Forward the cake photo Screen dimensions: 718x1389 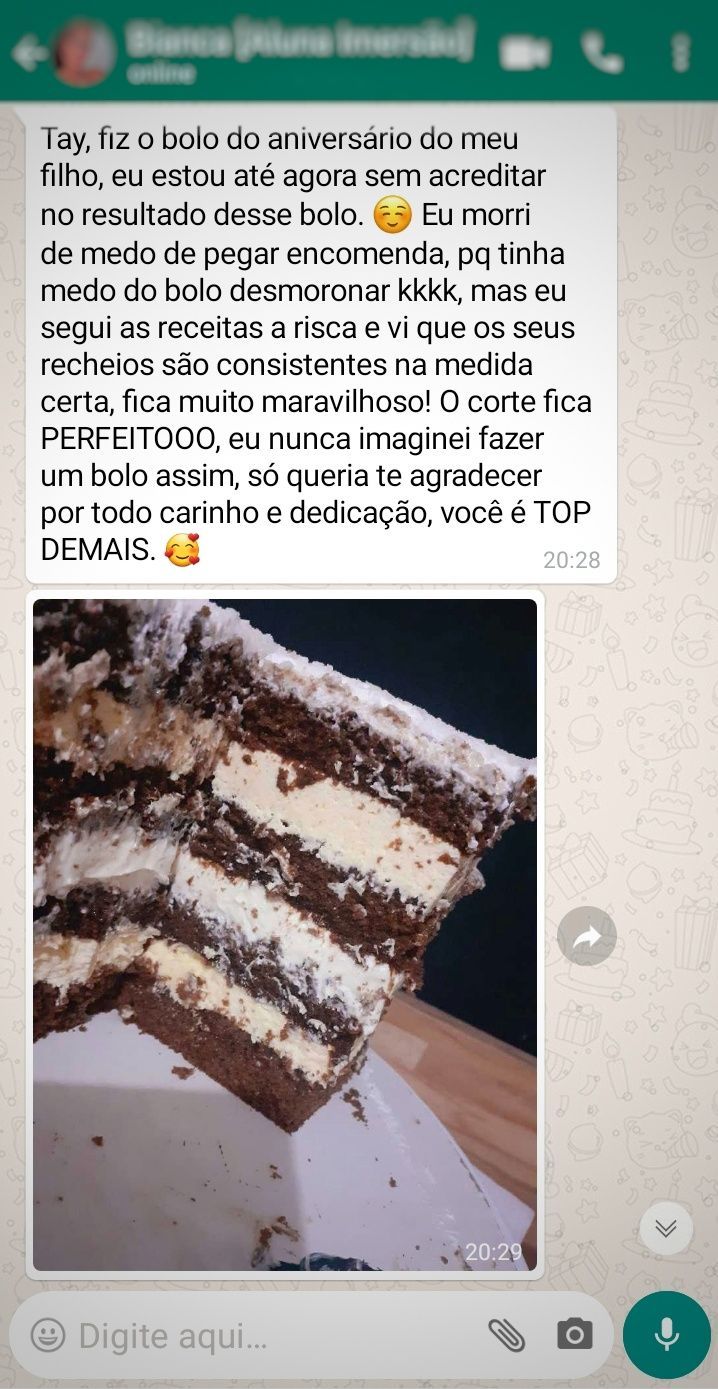pyautogui.click(x=586, y=936)
